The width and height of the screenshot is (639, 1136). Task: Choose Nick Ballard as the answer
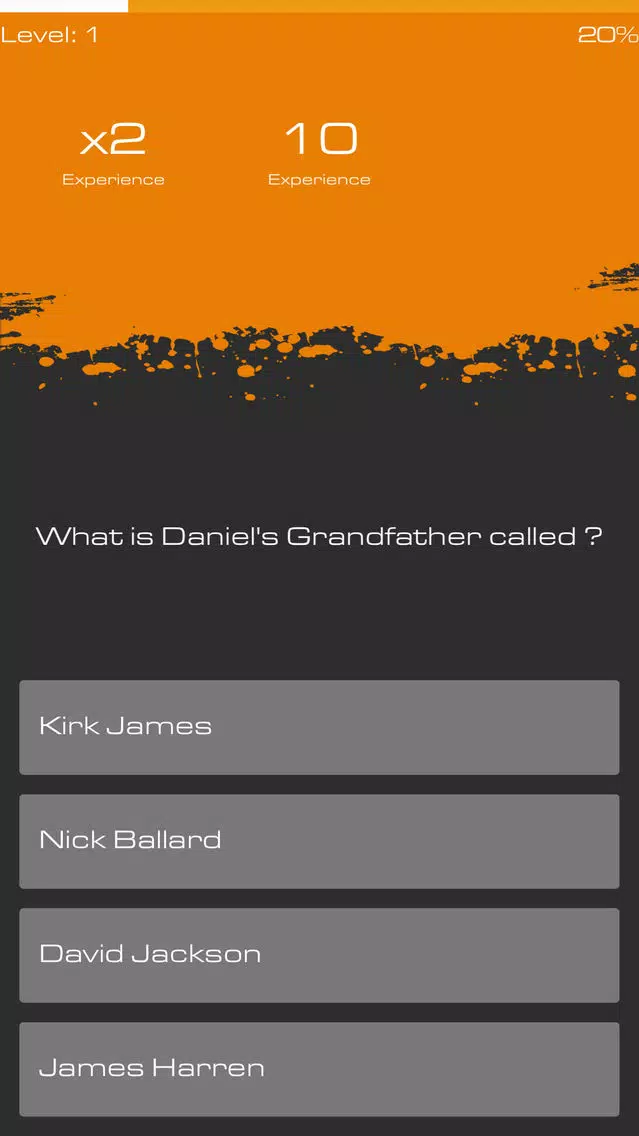[x=319, y=841]
